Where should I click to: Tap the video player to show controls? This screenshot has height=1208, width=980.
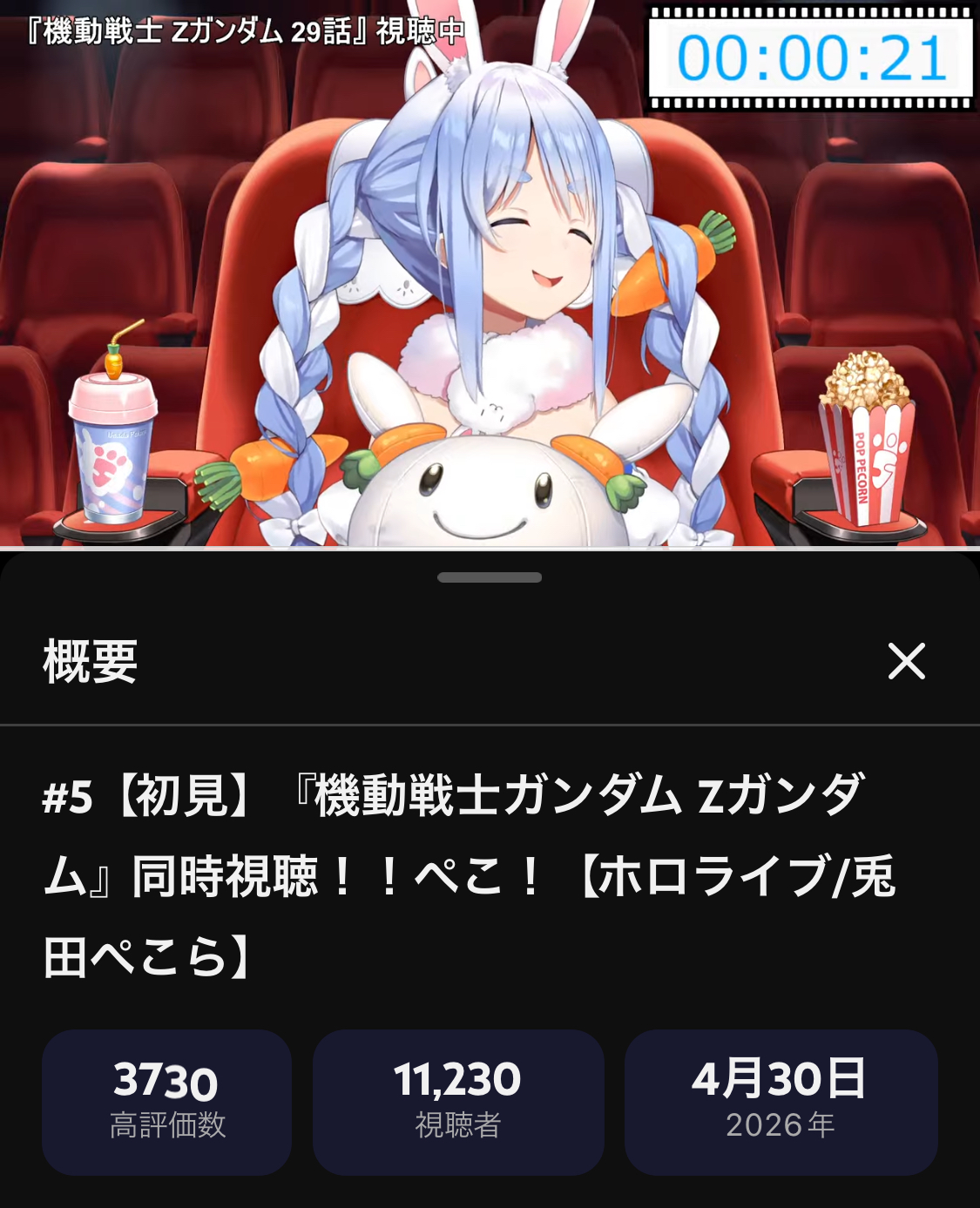[490, 273]
